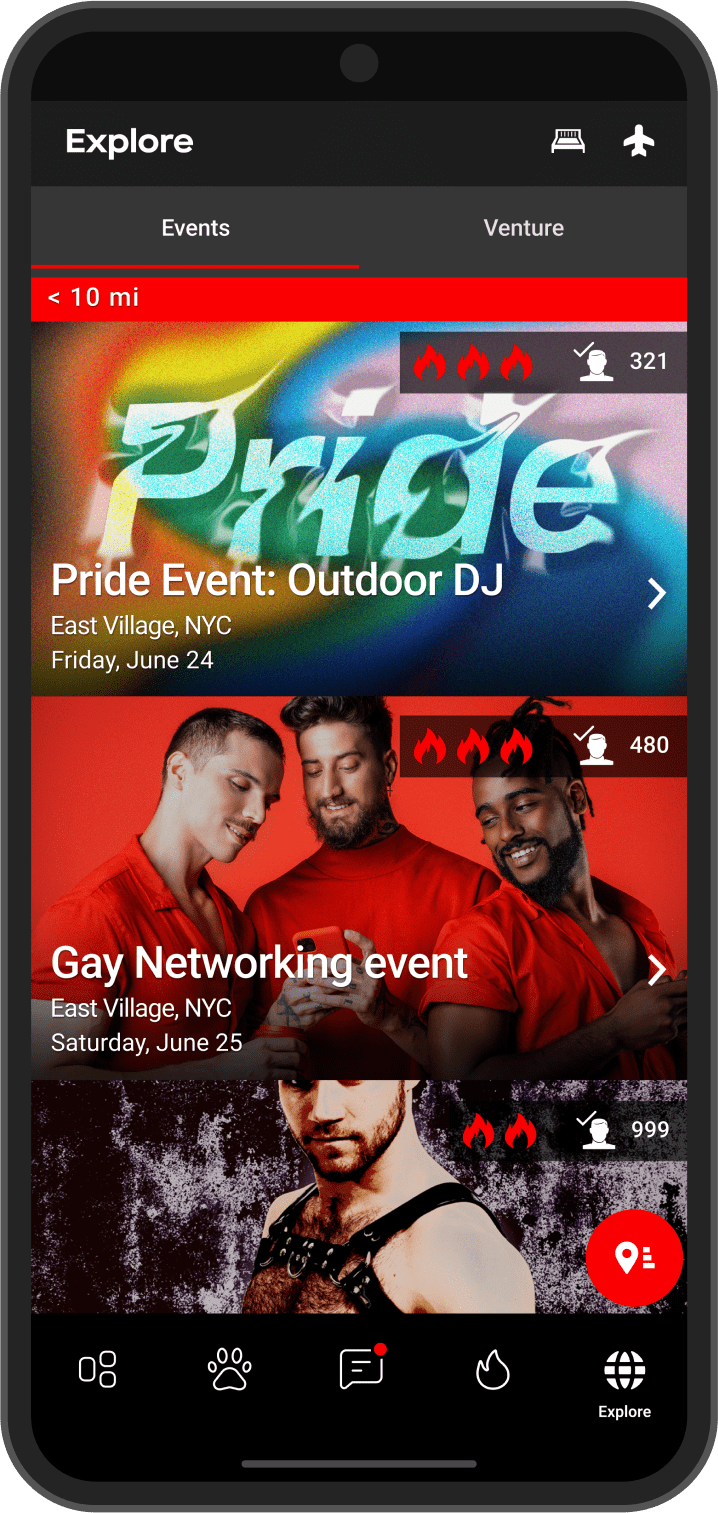718x1513 pixels.
Task: Tap the red map location button
Action: point(634,1258)
